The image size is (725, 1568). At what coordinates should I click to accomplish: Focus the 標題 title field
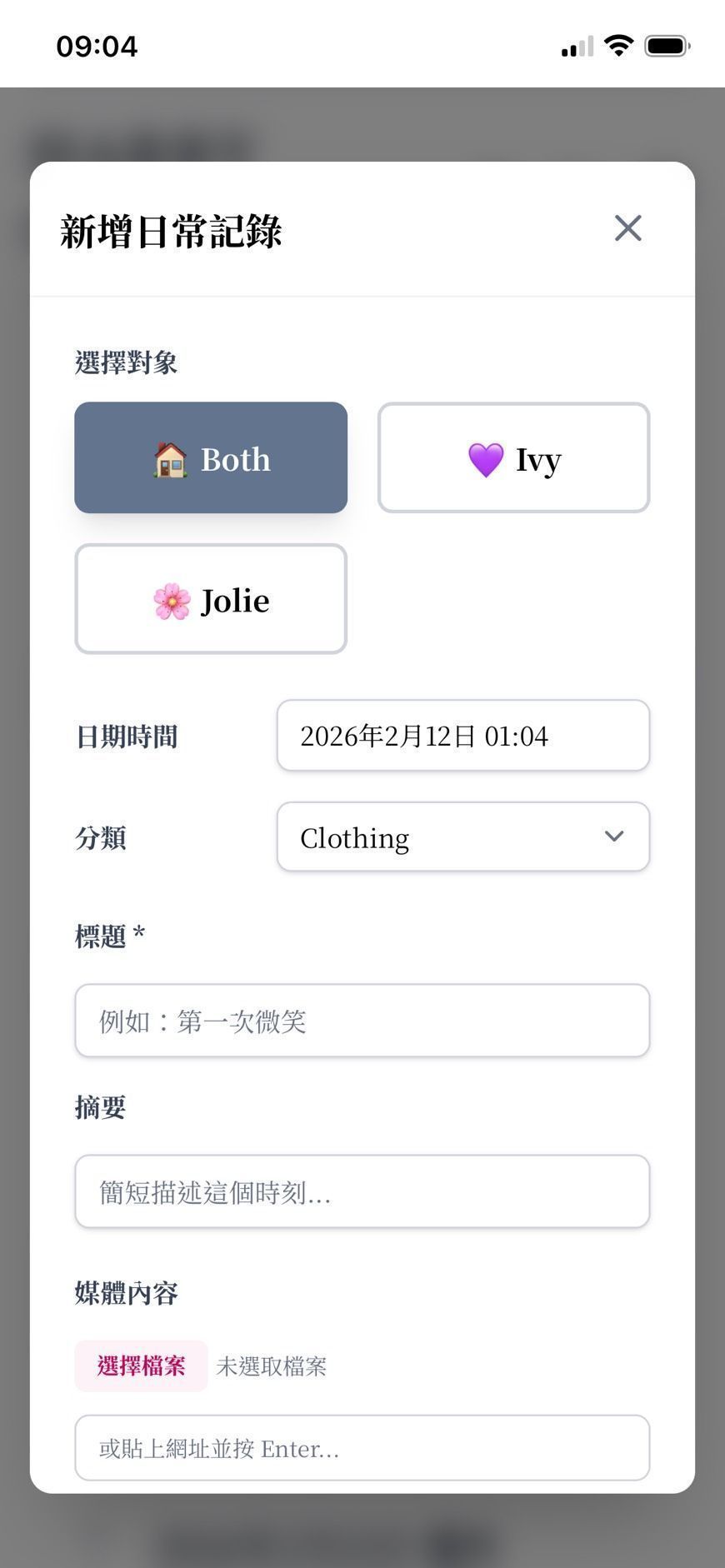tap(362, 1021)
